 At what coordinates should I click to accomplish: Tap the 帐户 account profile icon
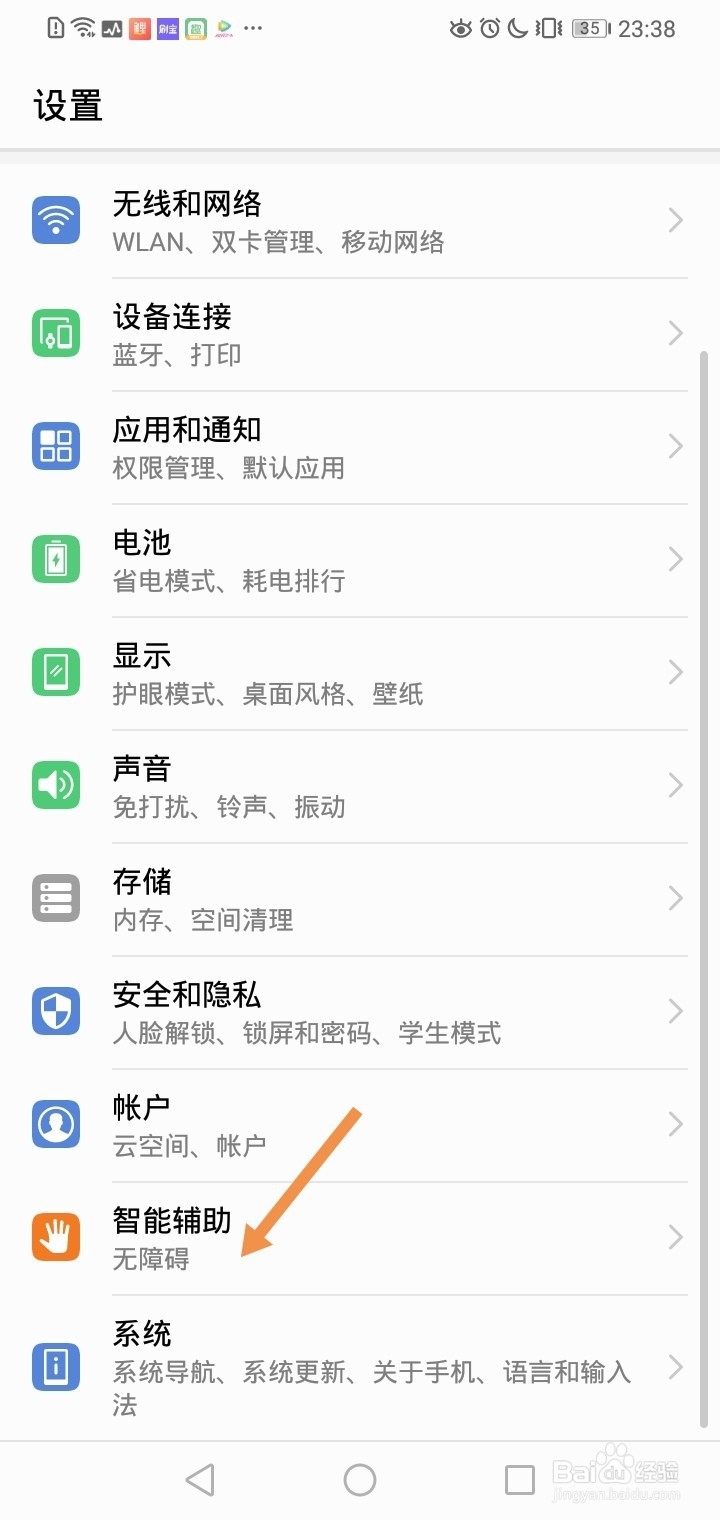(55, 1124)
